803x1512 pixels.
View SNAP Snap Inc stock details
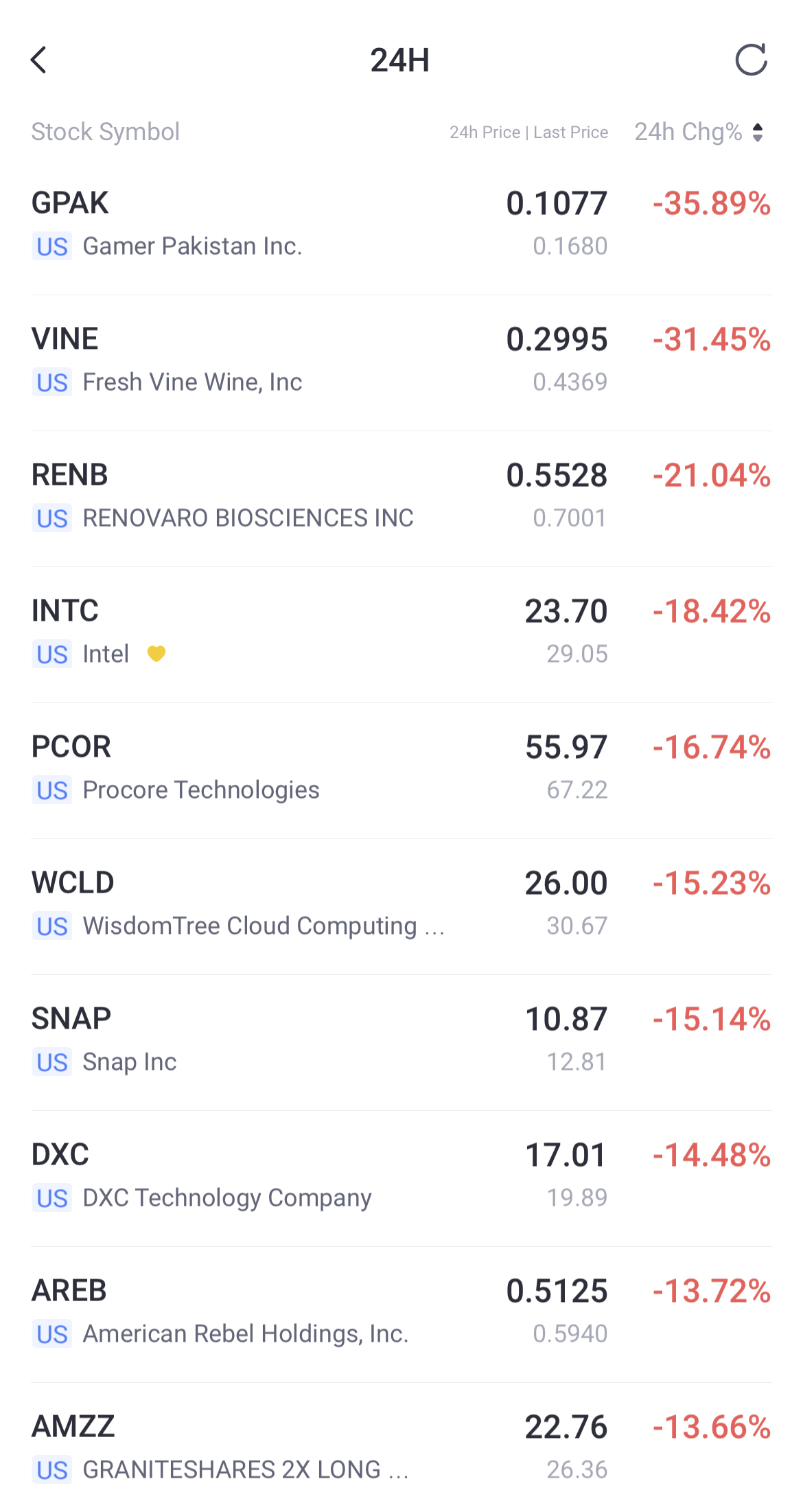click(401, 1040)
